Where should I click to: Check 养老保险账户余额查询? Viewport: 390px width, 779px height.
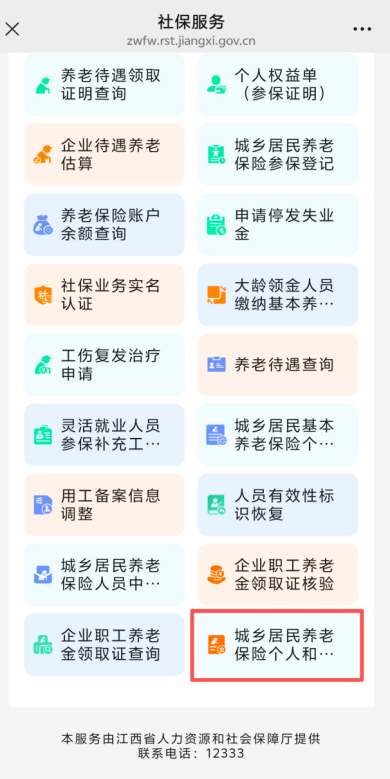(x=104, y=225)
